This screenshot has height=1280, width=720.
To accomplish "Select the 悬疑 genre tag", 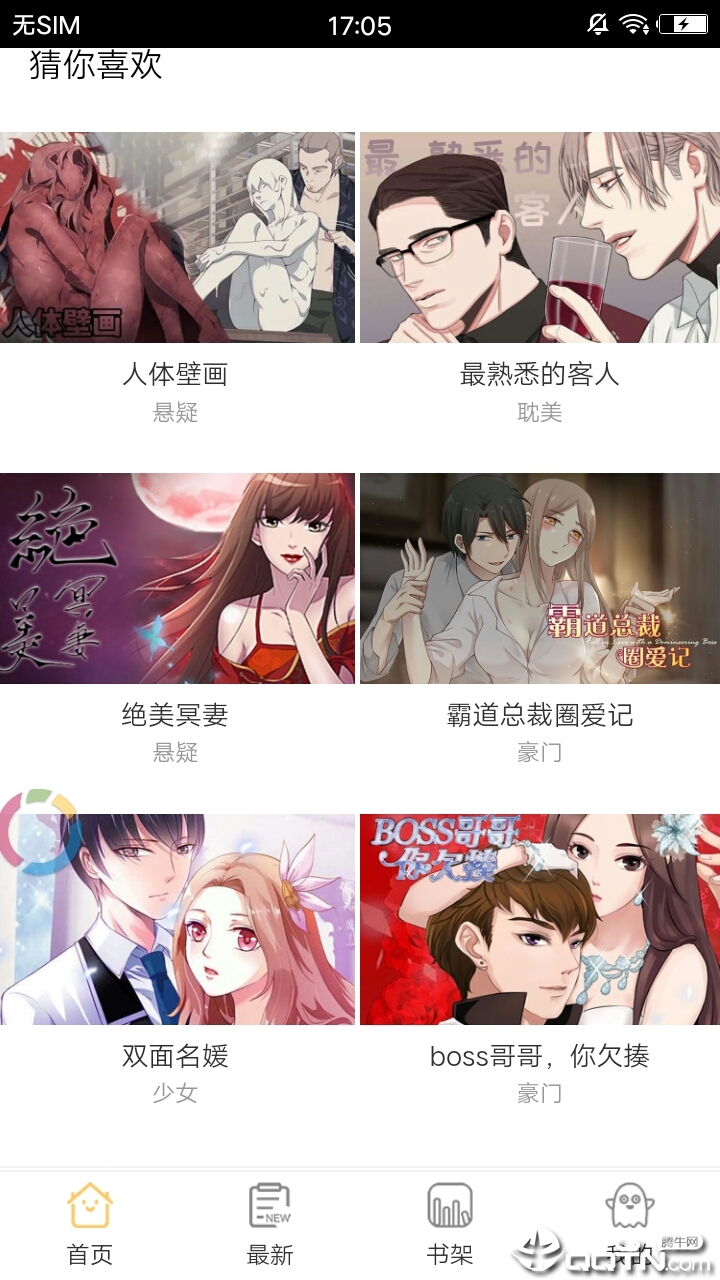I will 176,413.
